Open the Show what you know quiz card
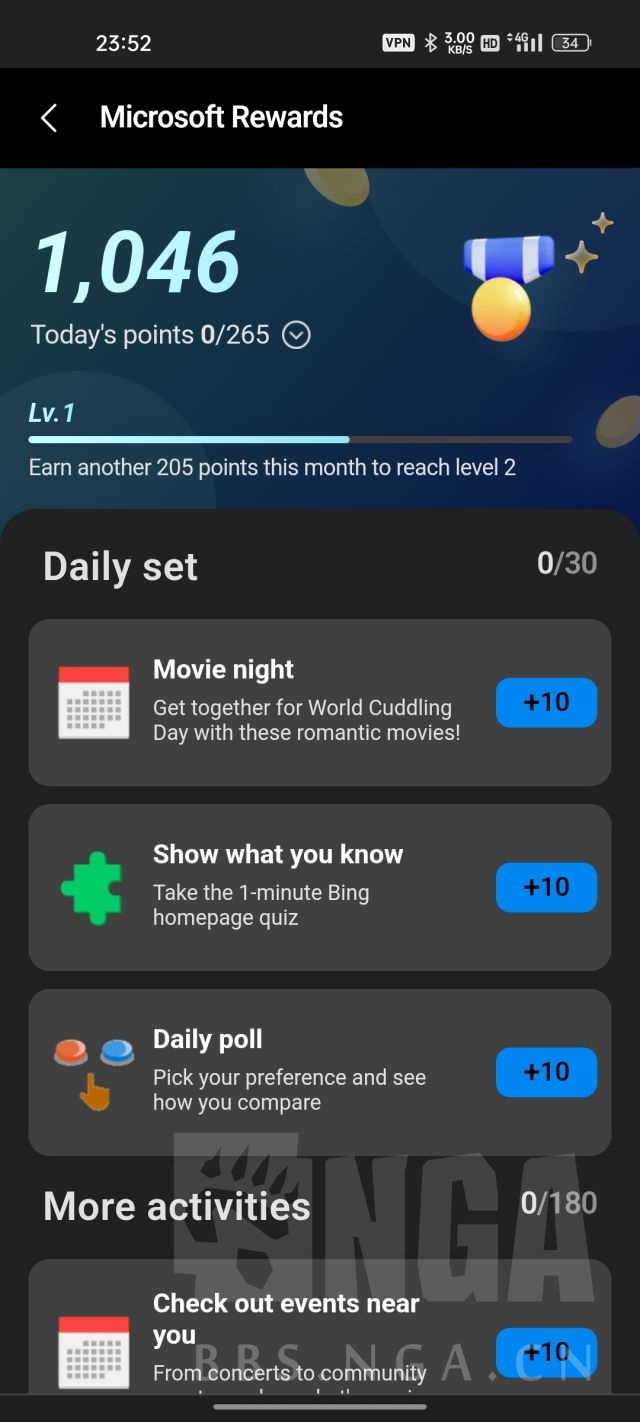 coord(319,887)
